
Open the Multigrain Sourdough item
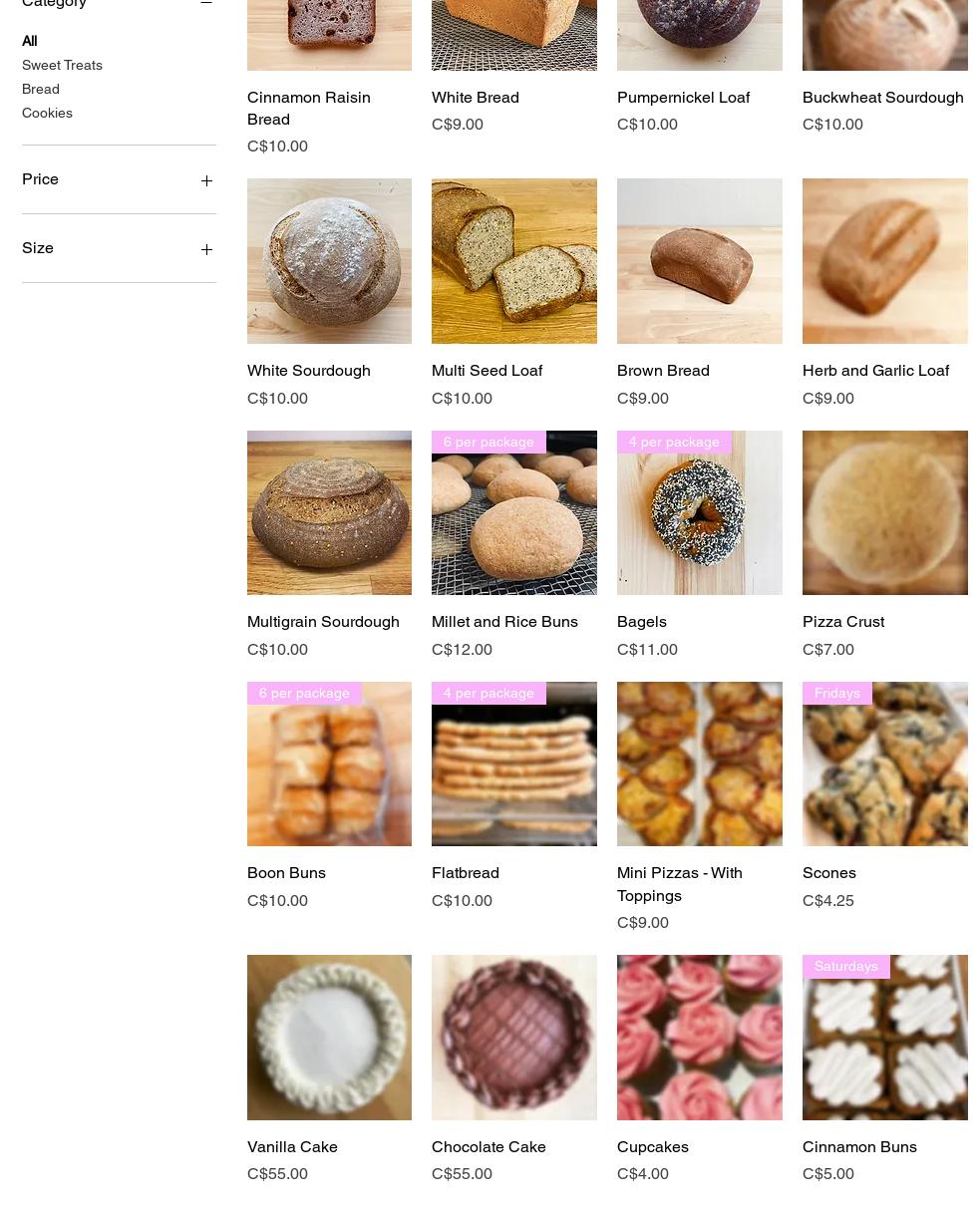329,512
